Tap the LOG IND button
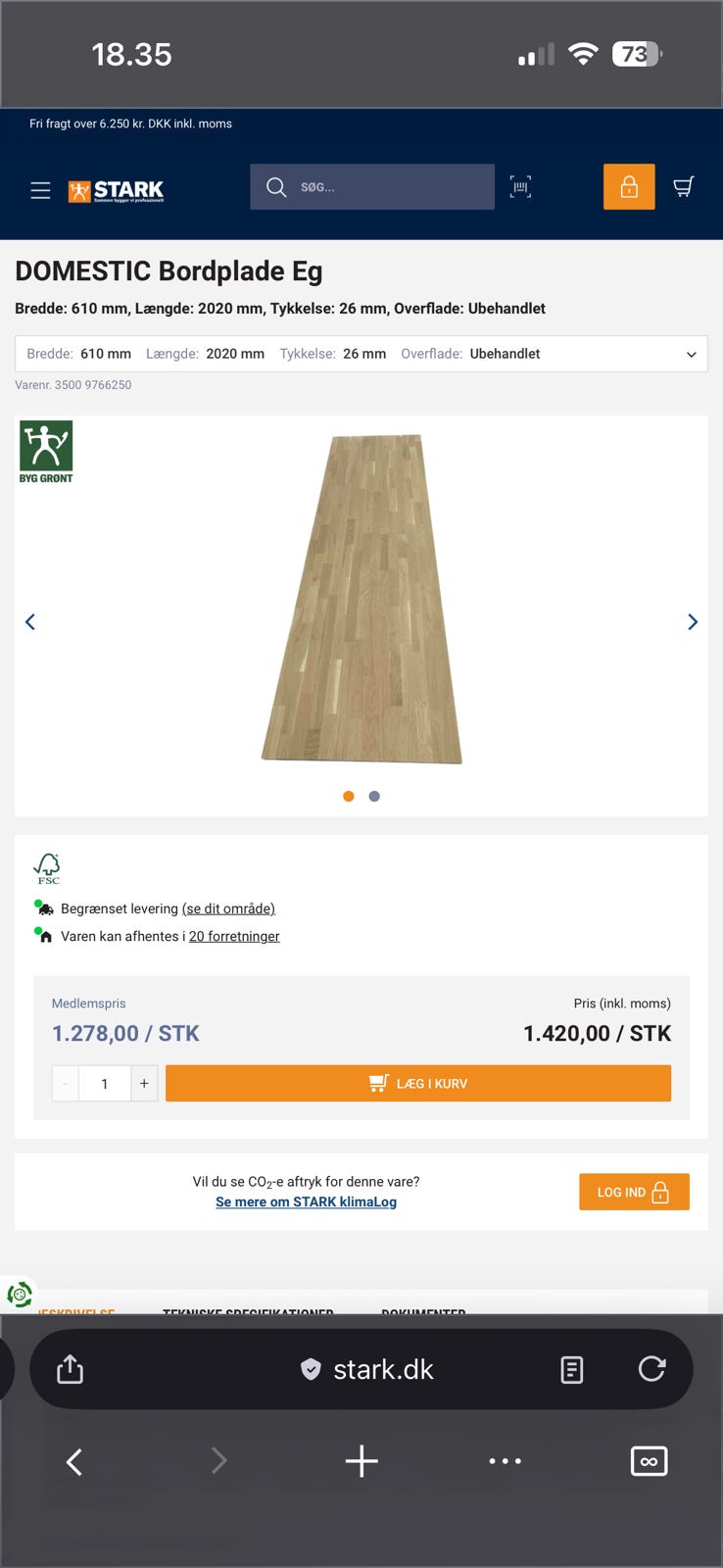 [634, 1193]
